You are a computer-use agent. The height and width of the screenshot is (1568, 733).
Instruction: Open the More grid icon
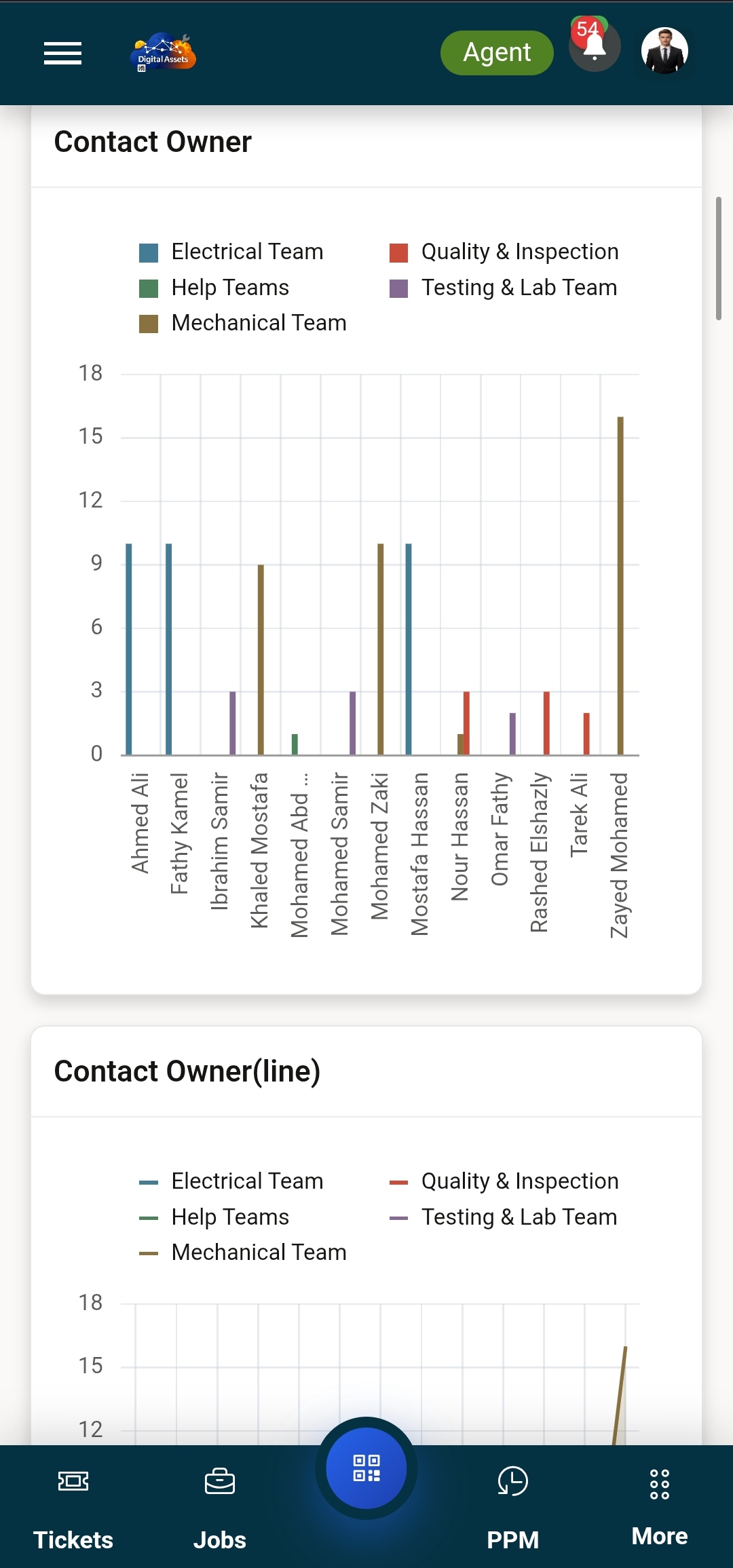click(x=659, y=1481)
